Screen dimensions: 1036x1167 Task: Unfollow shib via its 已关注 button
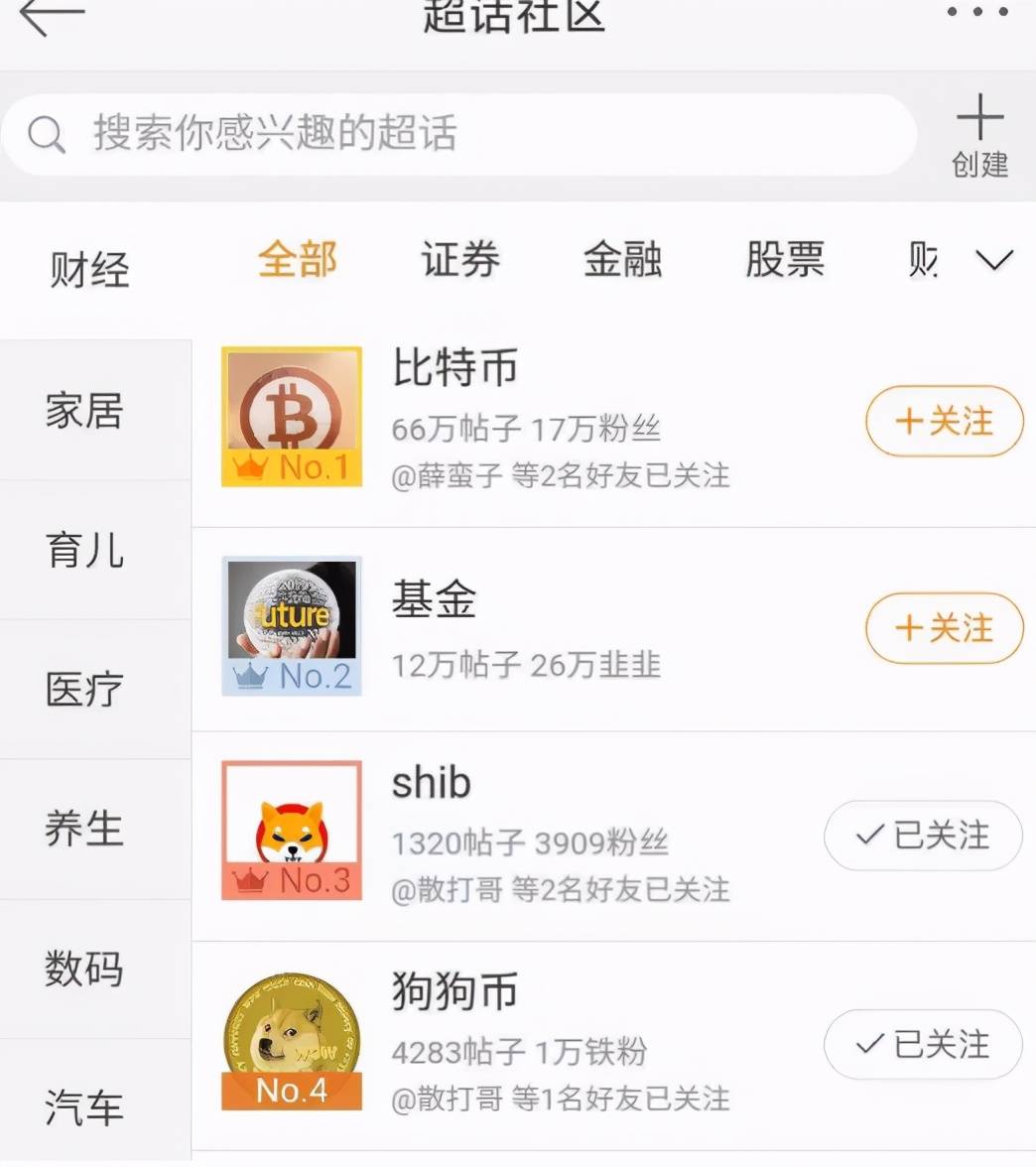point(923,836)
